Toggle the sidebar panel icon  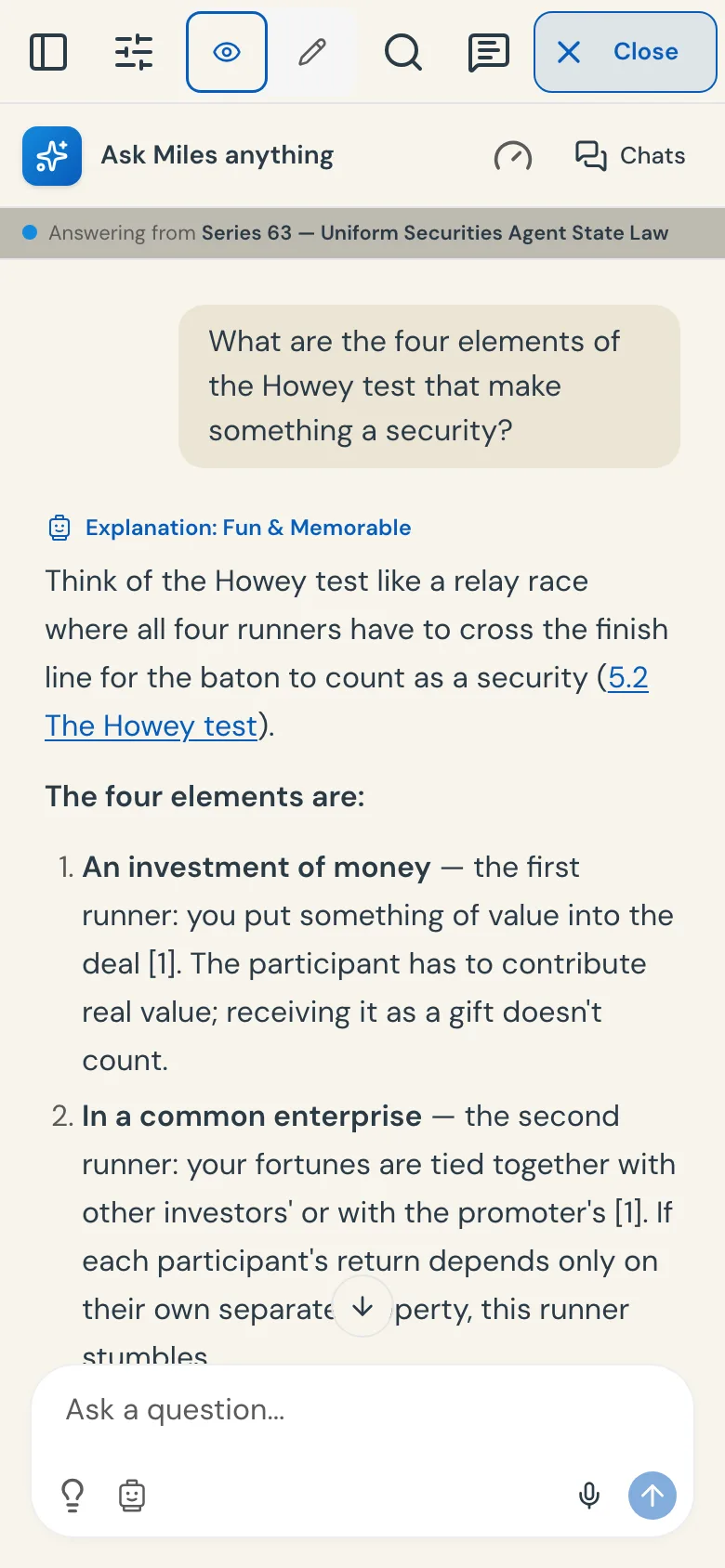(x=48, y=52)
